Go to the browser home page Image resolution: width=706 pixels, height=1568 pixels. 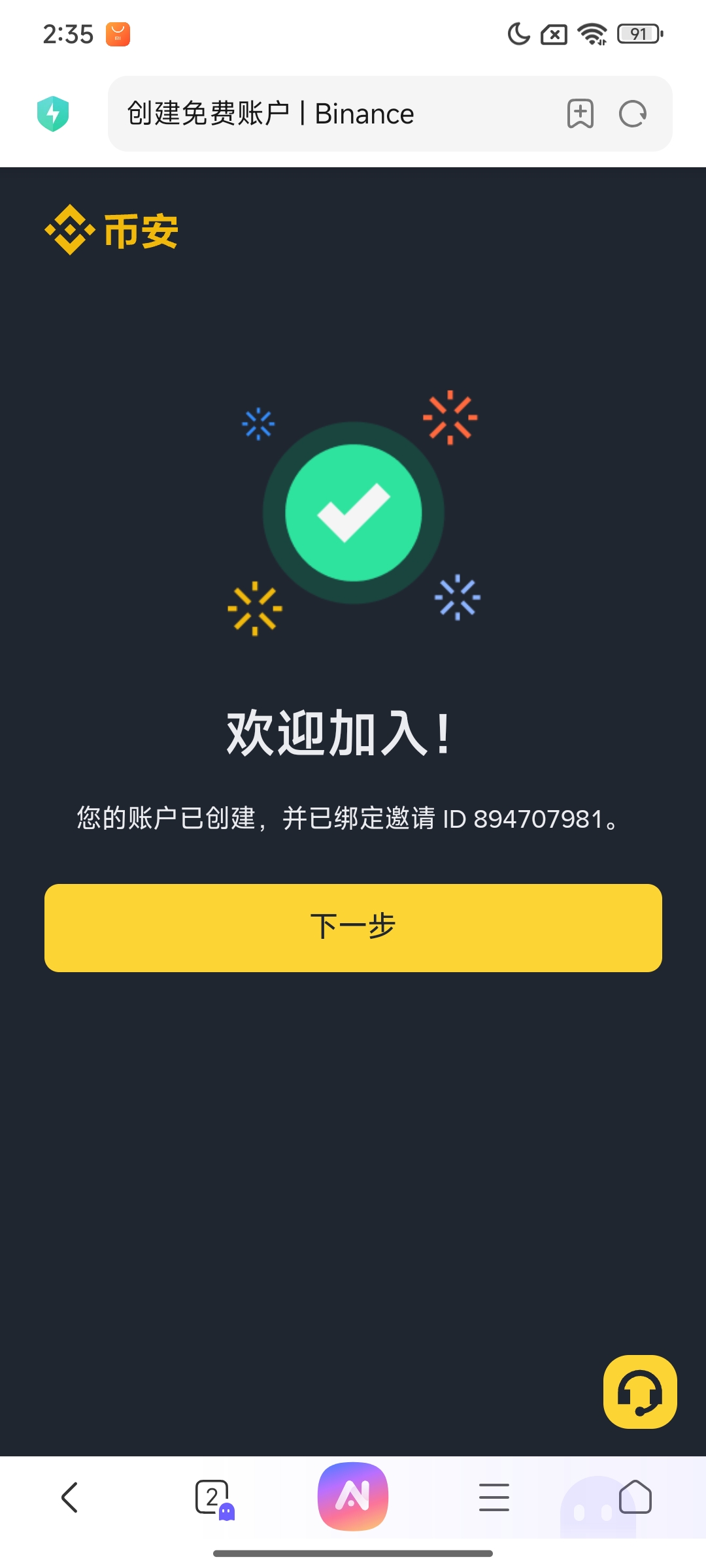coord(635,1497)
